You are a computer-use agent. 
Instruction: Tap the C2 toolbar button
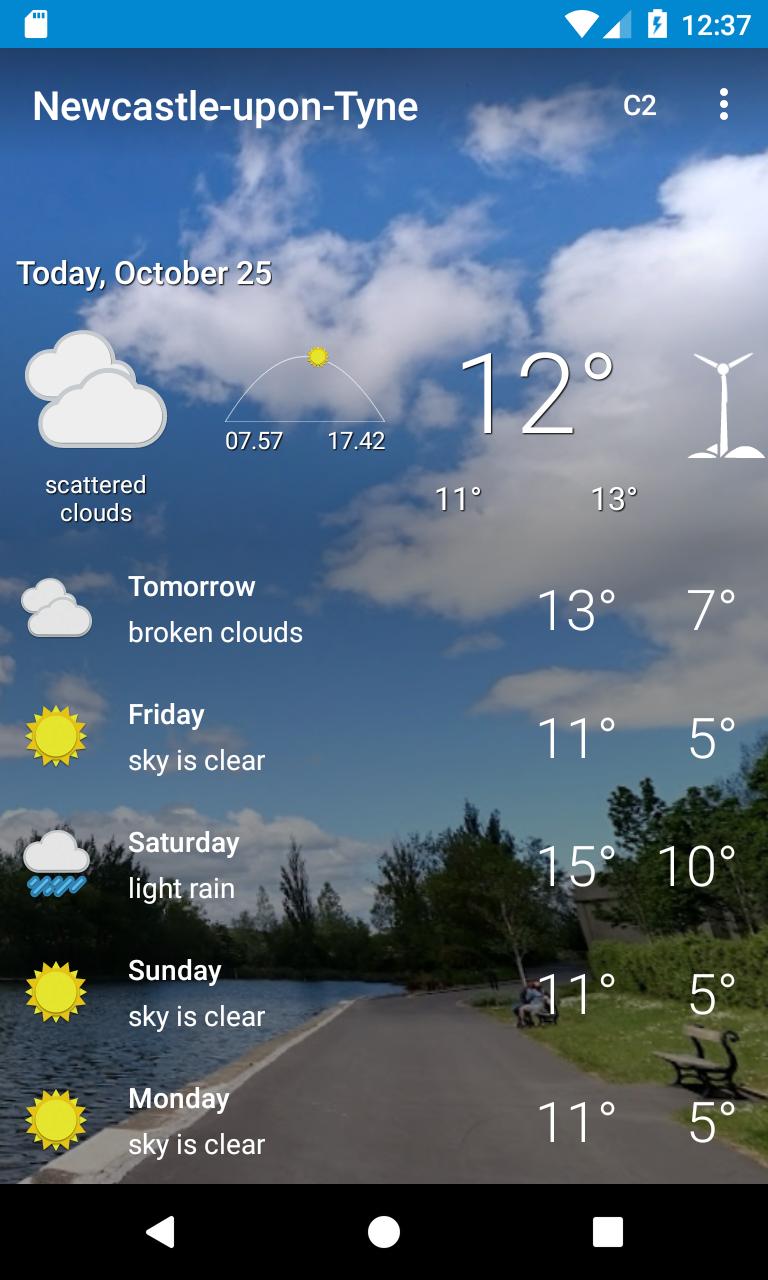tap(640, 105)
